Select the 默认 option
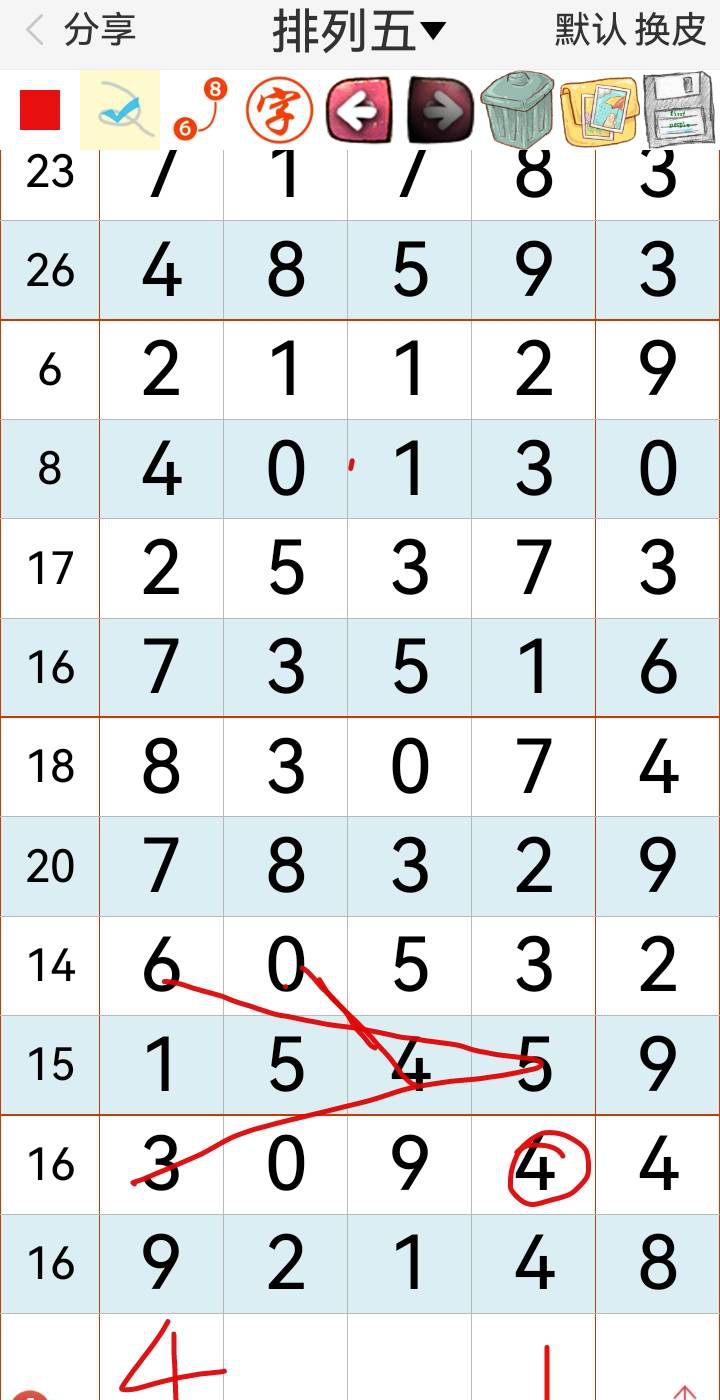This screenshot has height=1400, width=720. (590, 31)
